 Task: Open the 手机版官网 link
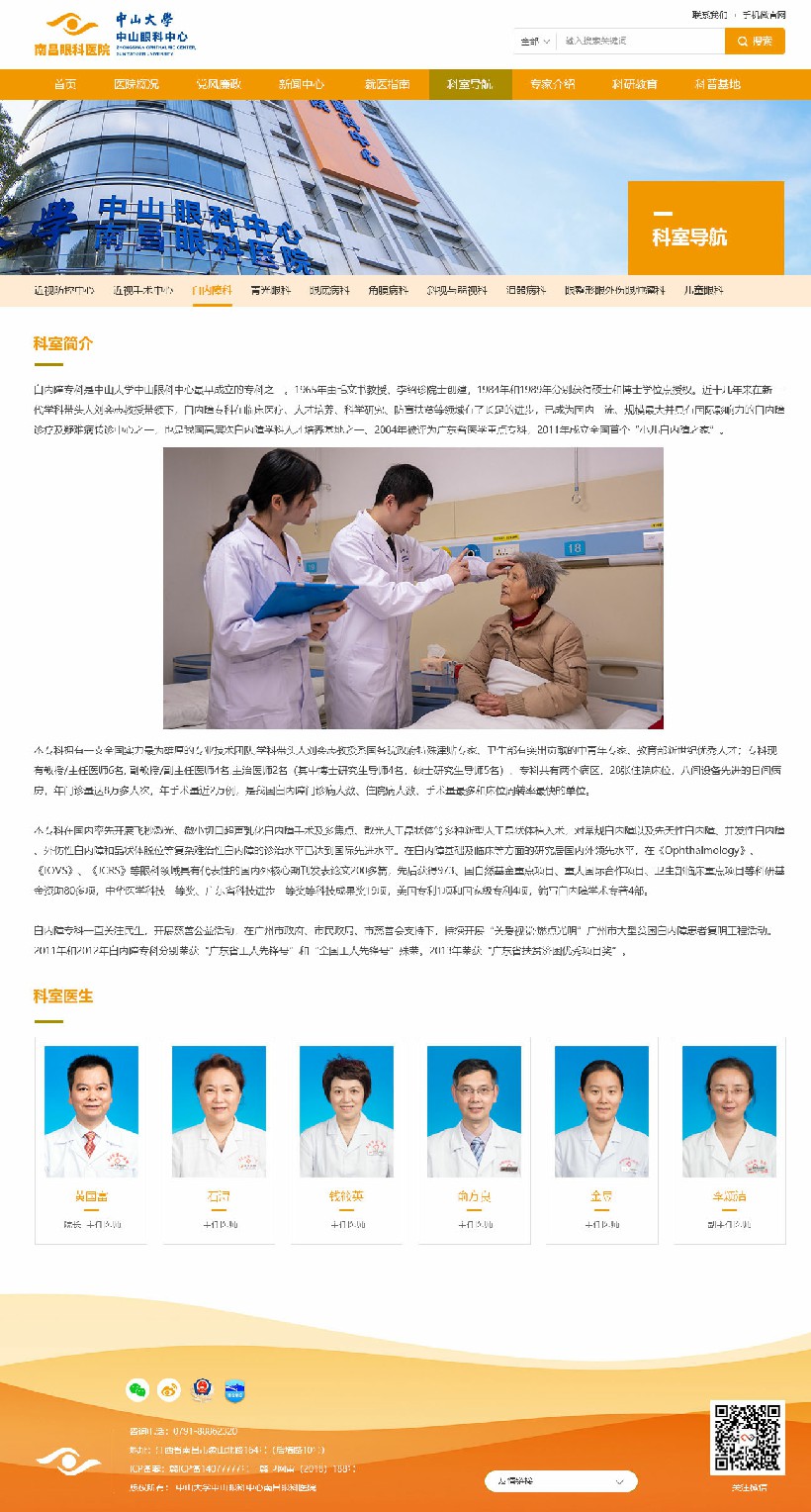pyautogui.click(x=764, y=15)
